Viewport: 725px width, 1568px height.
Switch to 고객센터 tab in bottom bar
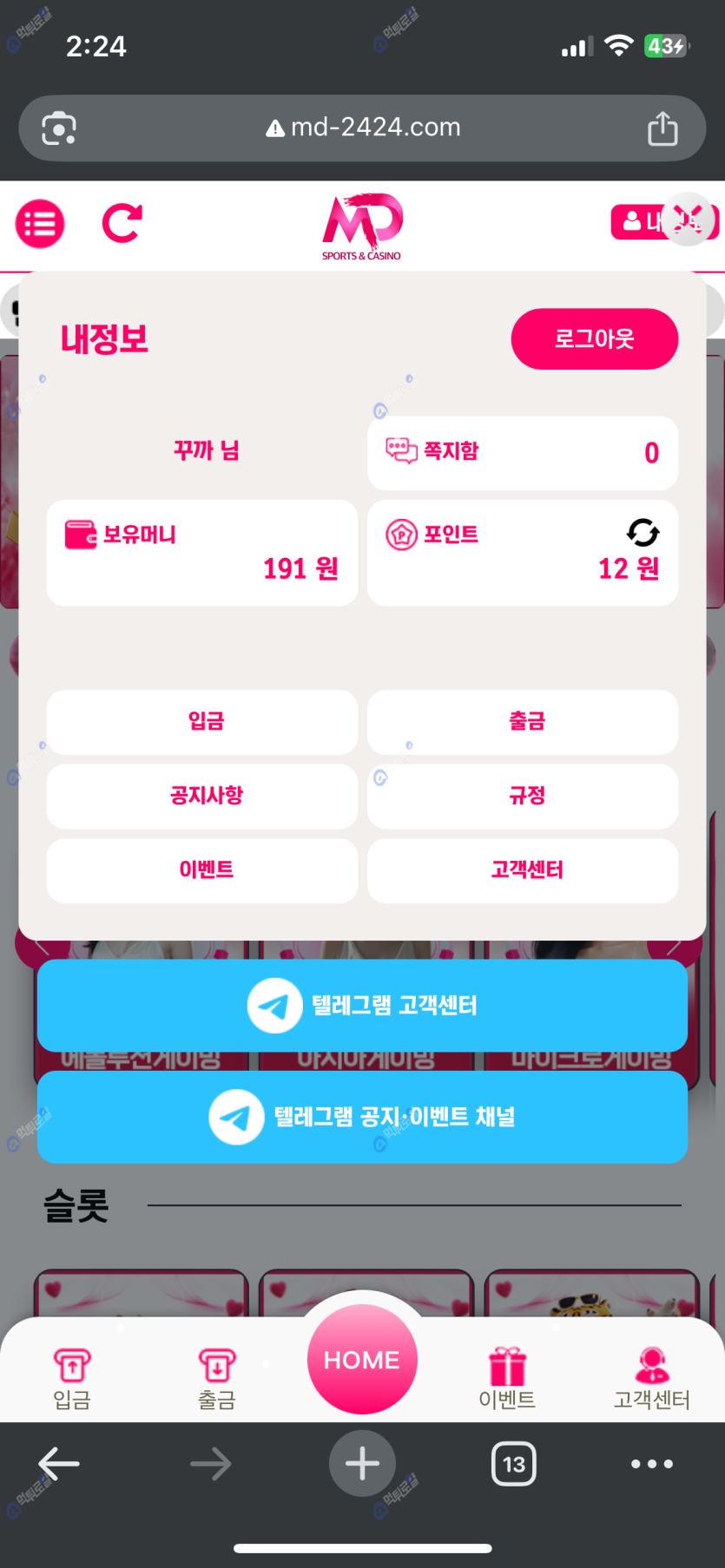[x=651, y=1377]
